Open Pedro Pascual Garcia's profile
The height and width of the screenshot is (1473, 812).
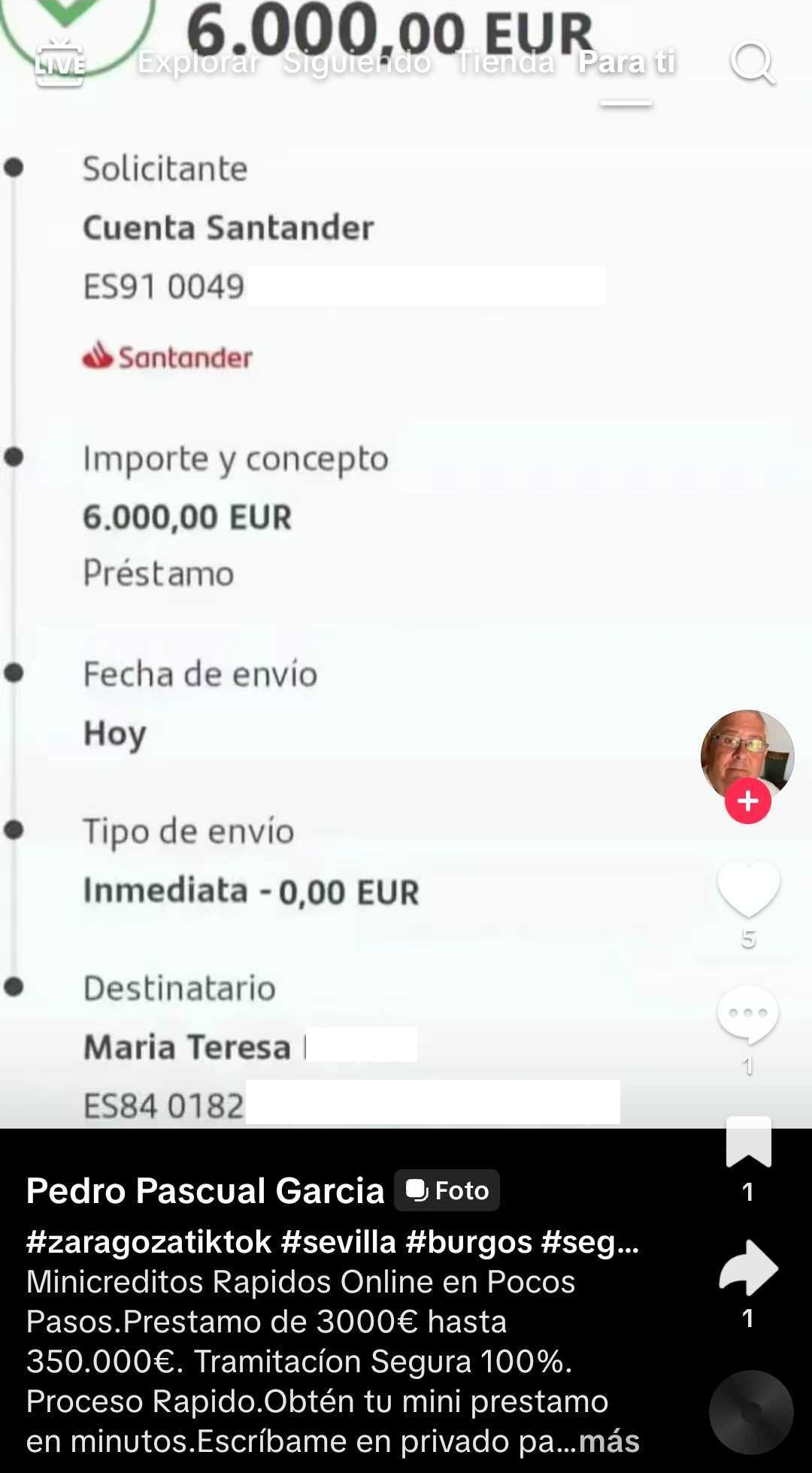[205, 1191]
